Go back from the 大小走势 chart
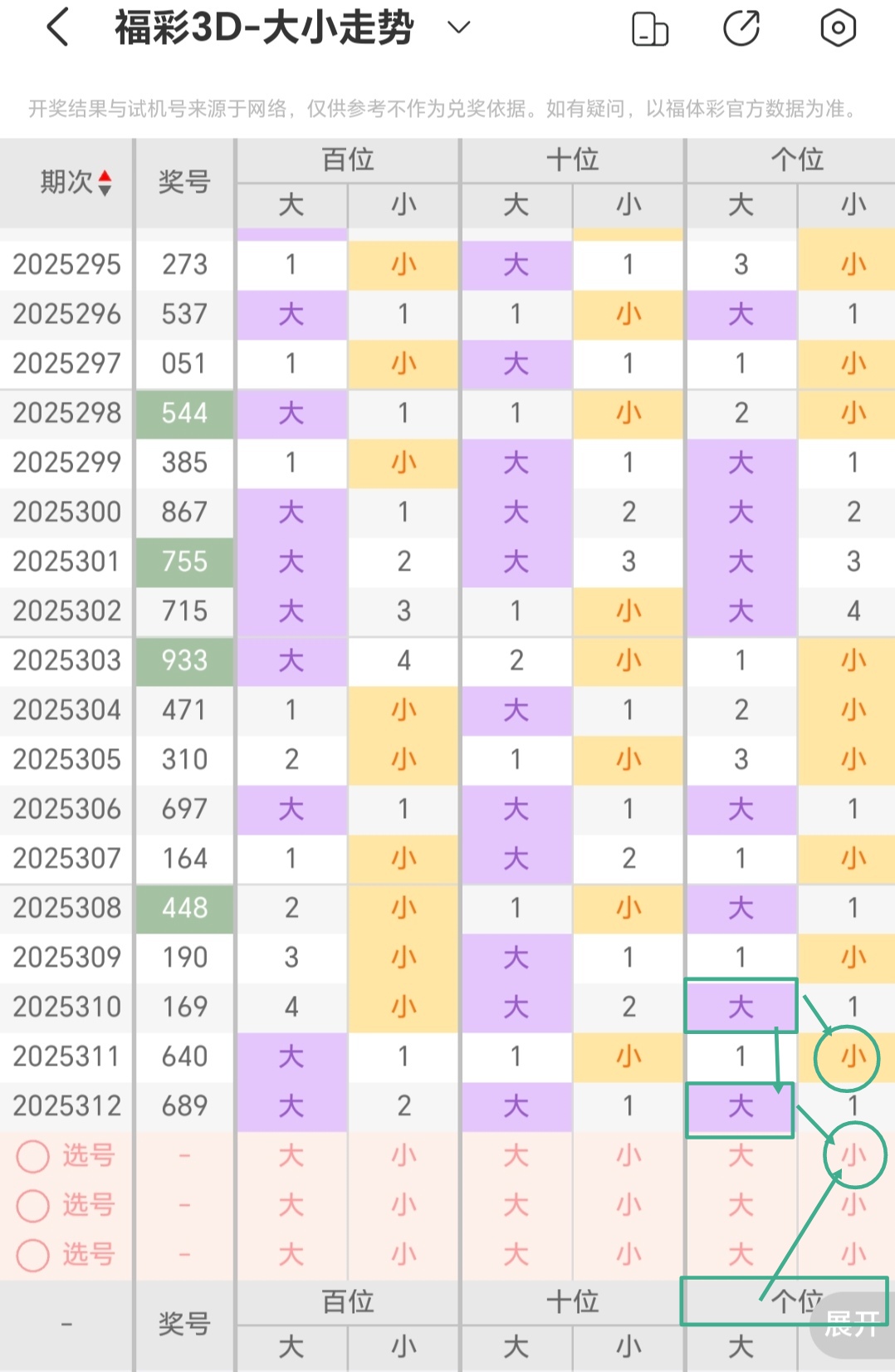The height and width of the screenshot is (1372, 895). point(56,27)
